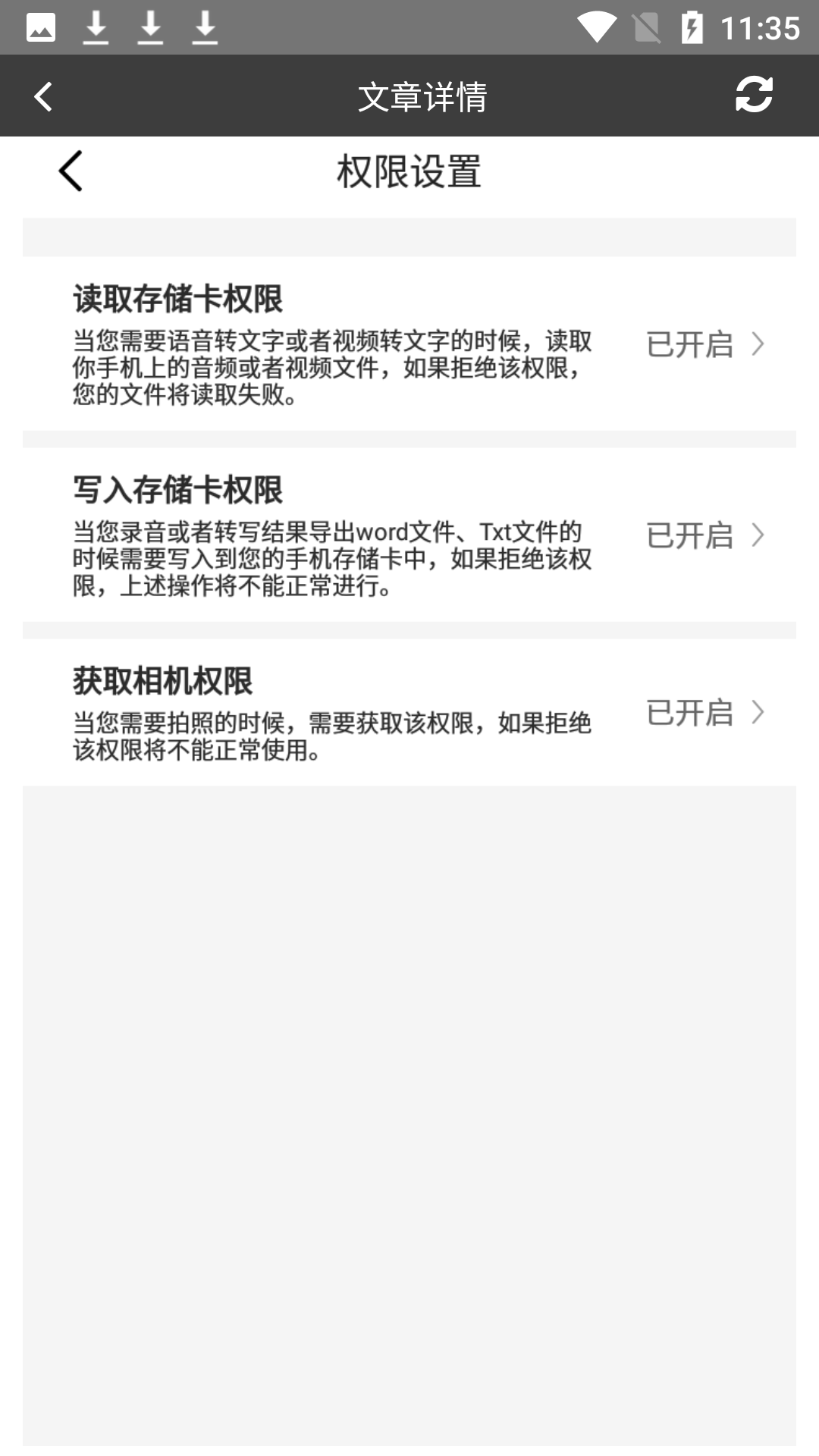Toggle the 获取相机权限 permission state
819x1456 pixels.
[x=691, y=713]
